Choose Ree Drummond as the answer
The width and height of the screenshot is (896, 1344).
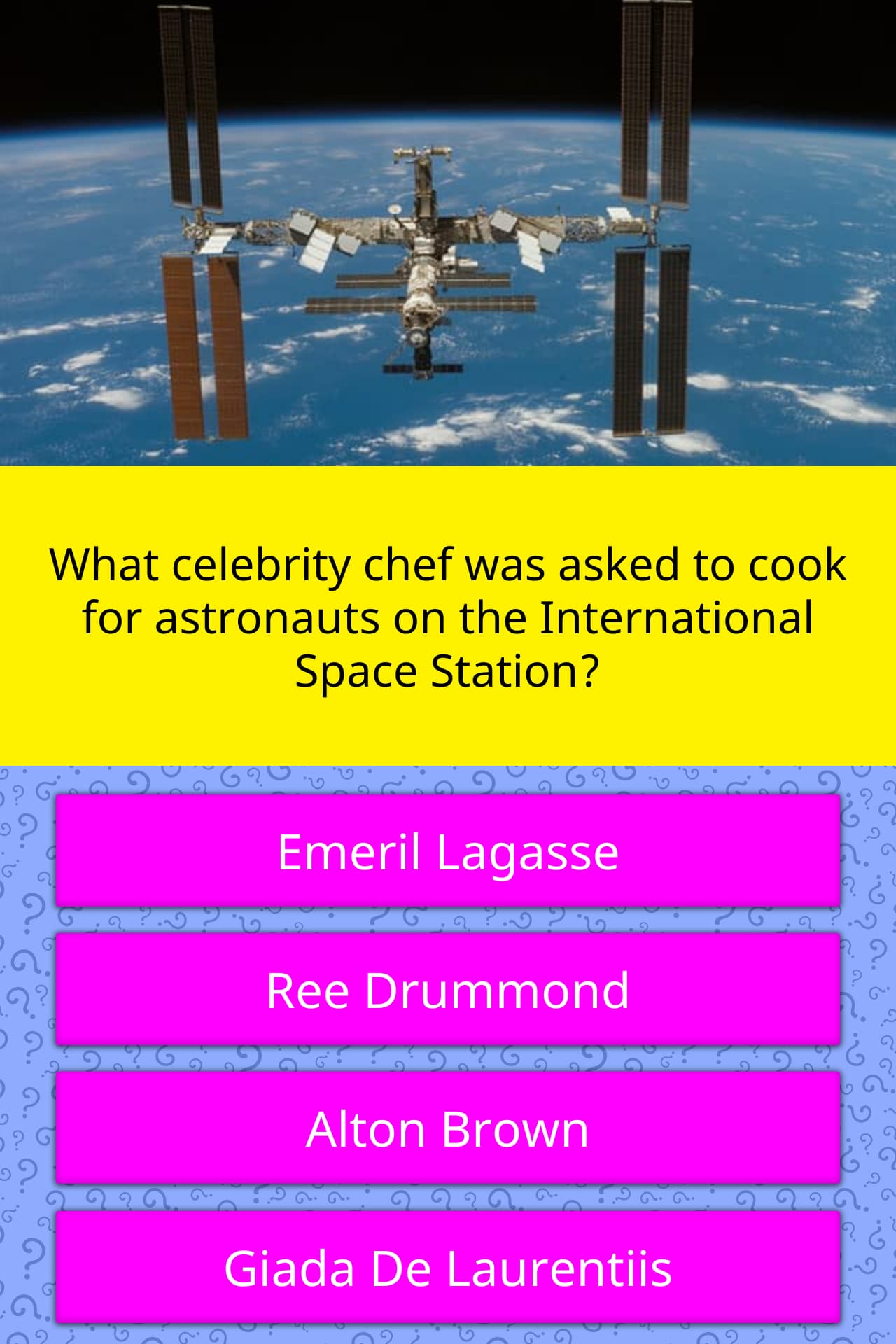448,990
